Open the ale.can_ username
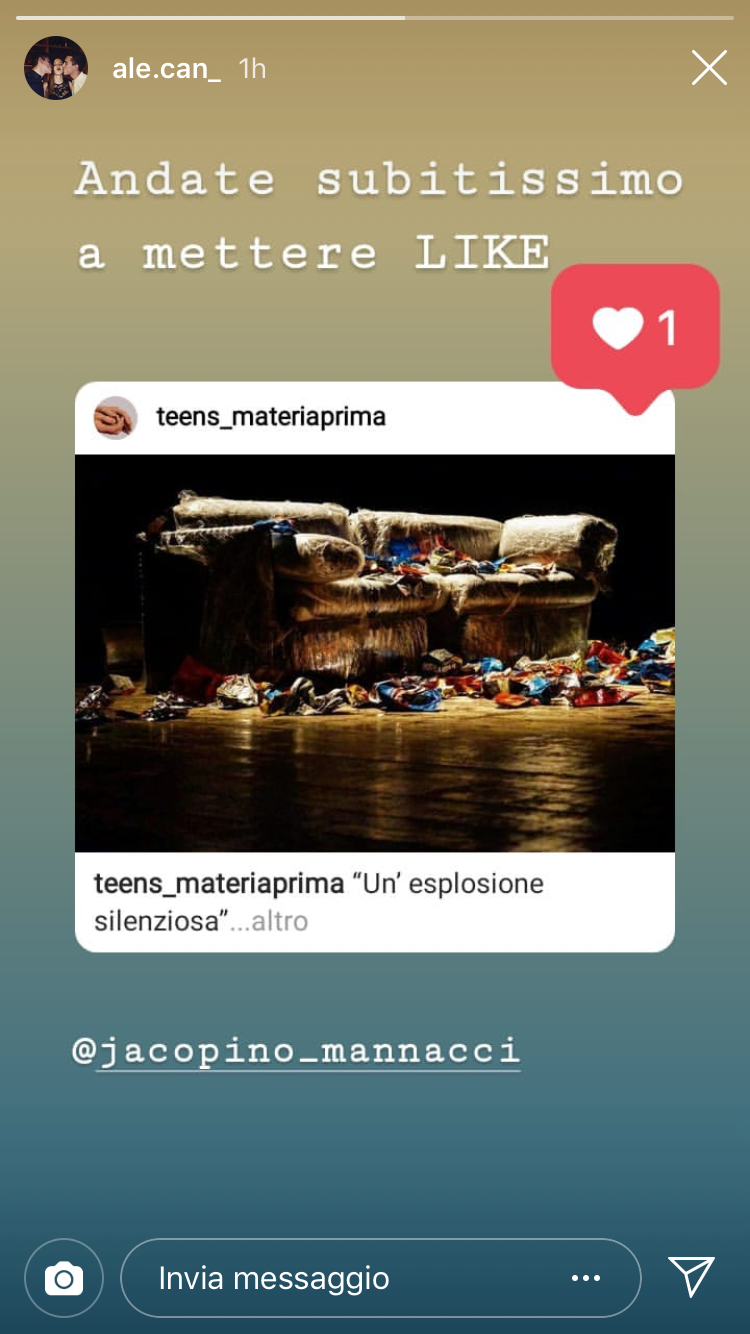This screenshot has width=750, height=1334. (x=166, y=69)
